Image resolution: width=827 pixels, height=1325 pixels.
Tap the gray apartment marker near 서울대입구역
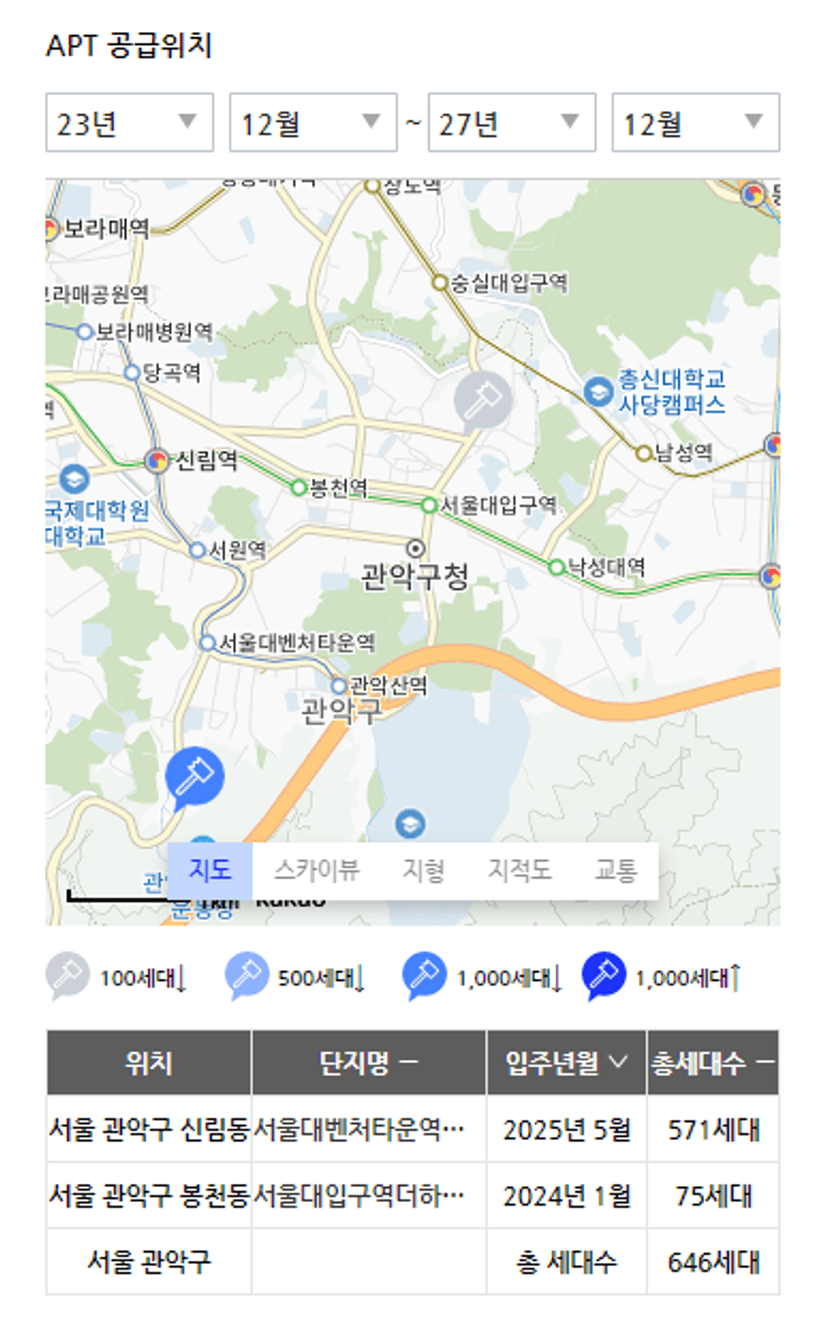coord(483,398)
